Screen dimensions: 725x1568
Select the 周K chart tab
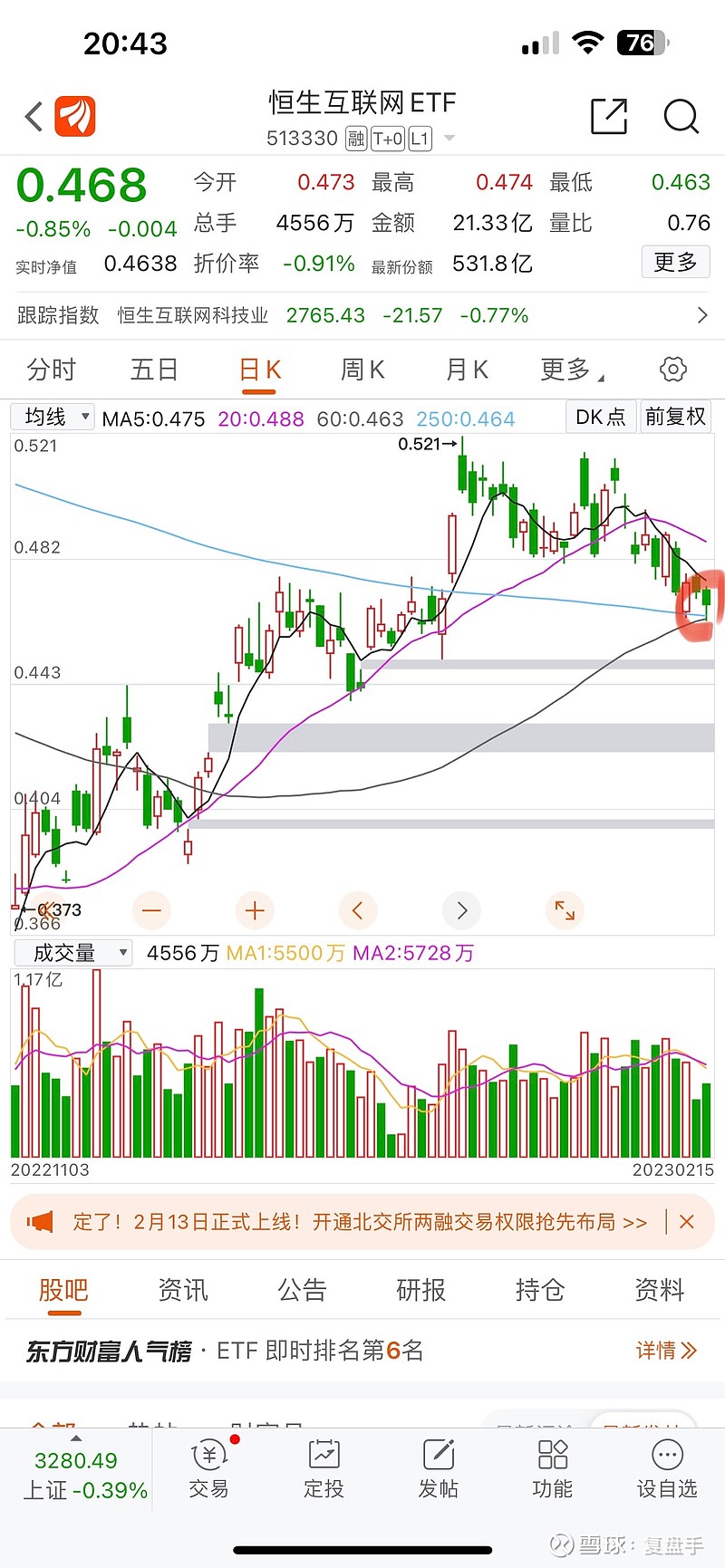tap(362, 370)
